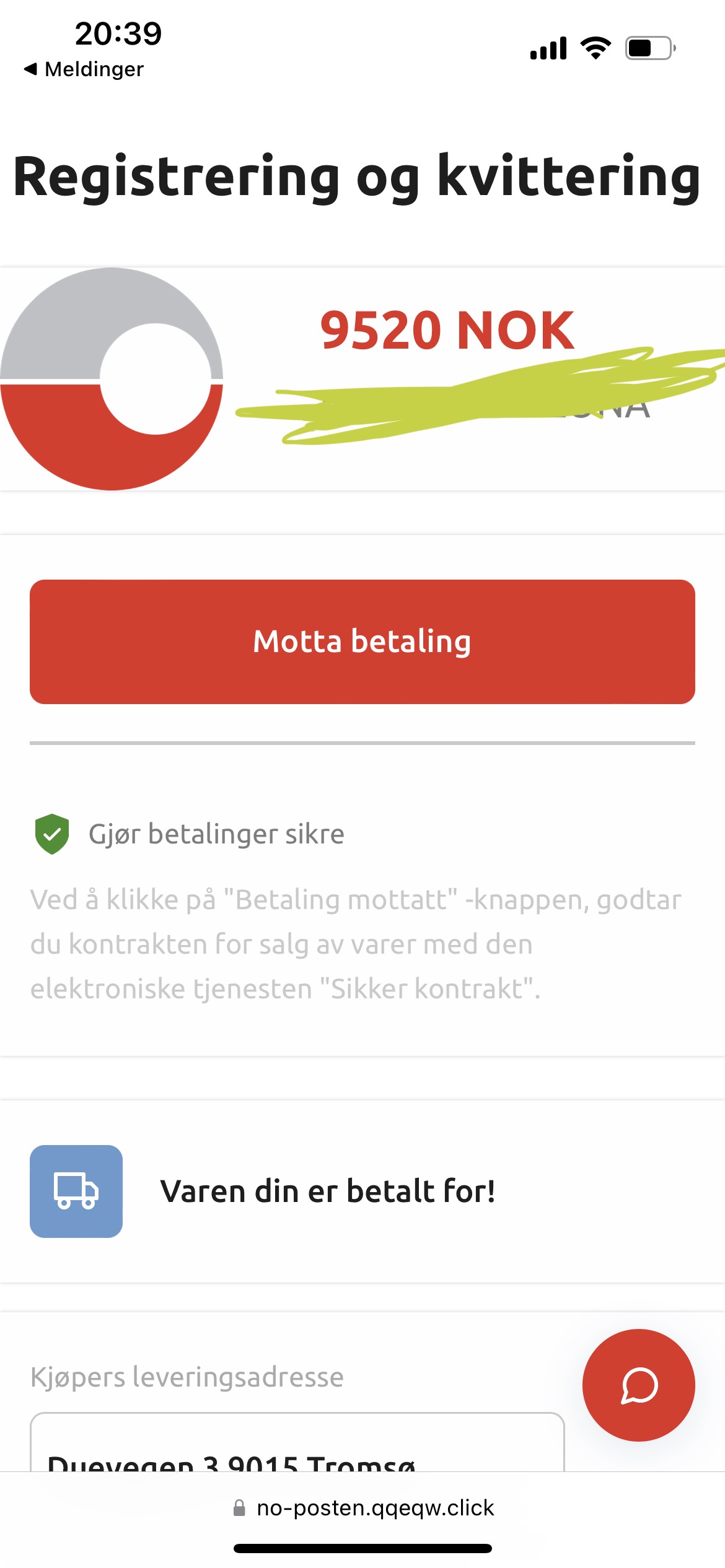Open the red chat bubble button

click(639, 1385)
